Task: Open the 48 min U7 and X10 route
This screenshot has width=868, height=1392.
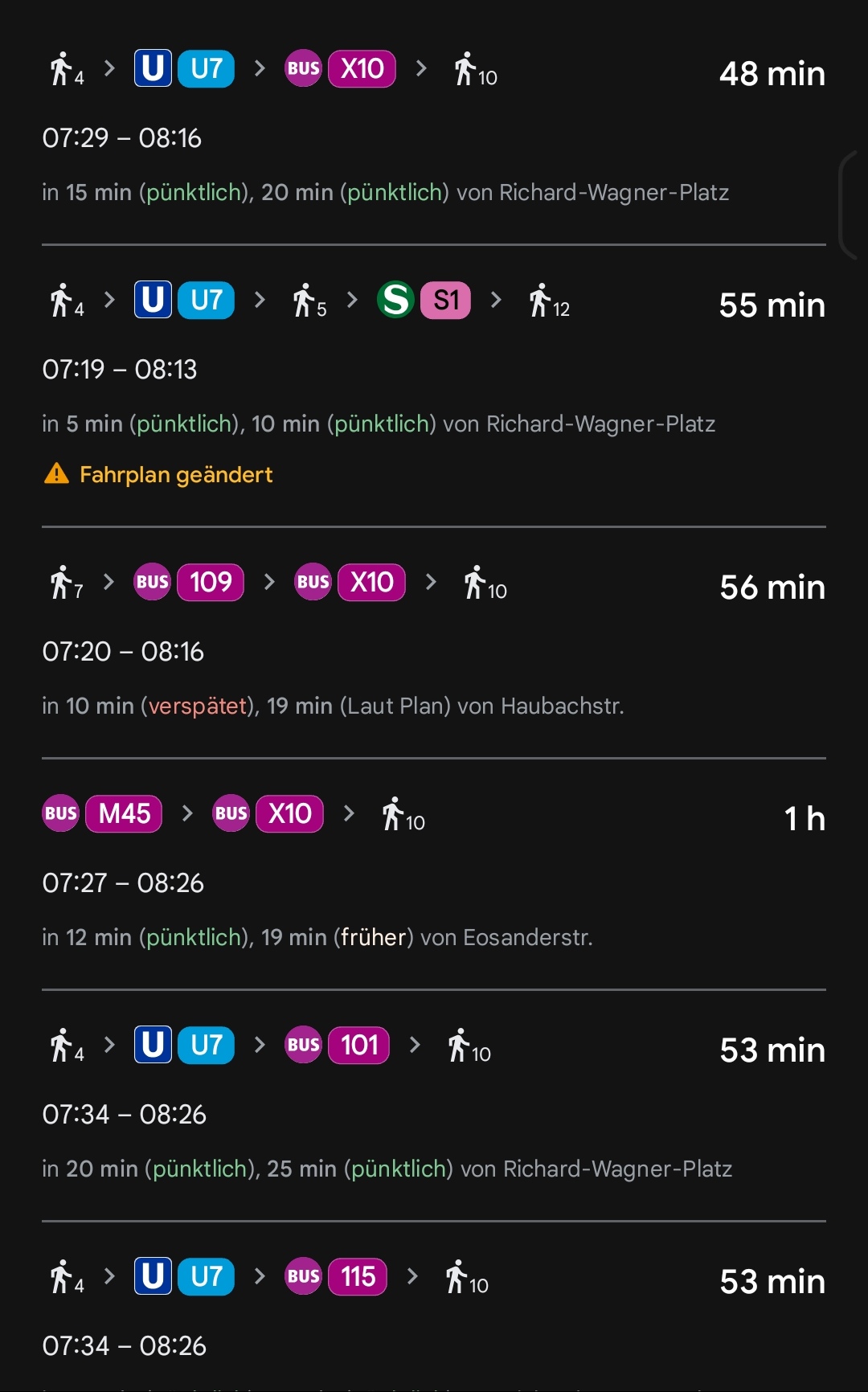Action: point(434,129)
